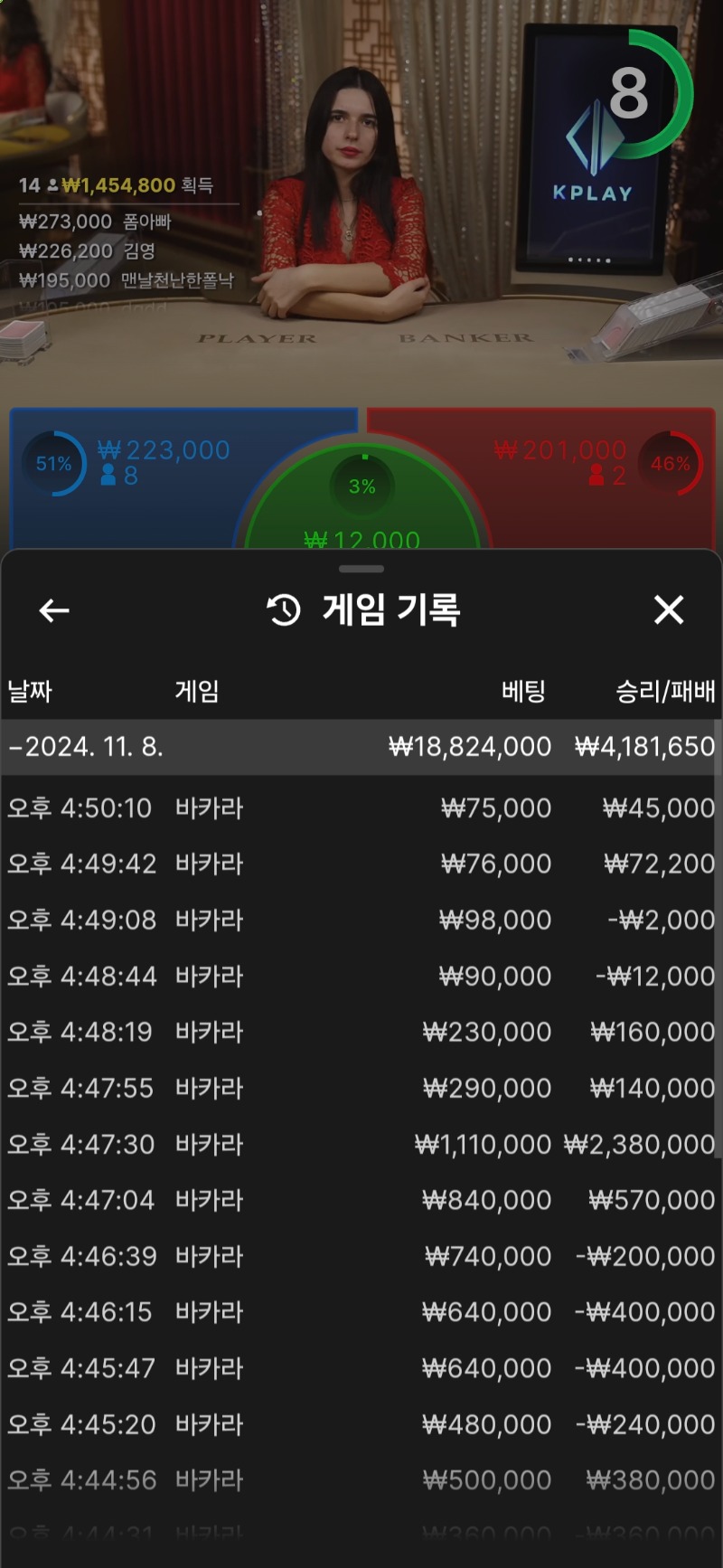Viewport: 723px width, 1568px height.
Task: Close the 게임 기록 panel
Action: pos(669,610)
